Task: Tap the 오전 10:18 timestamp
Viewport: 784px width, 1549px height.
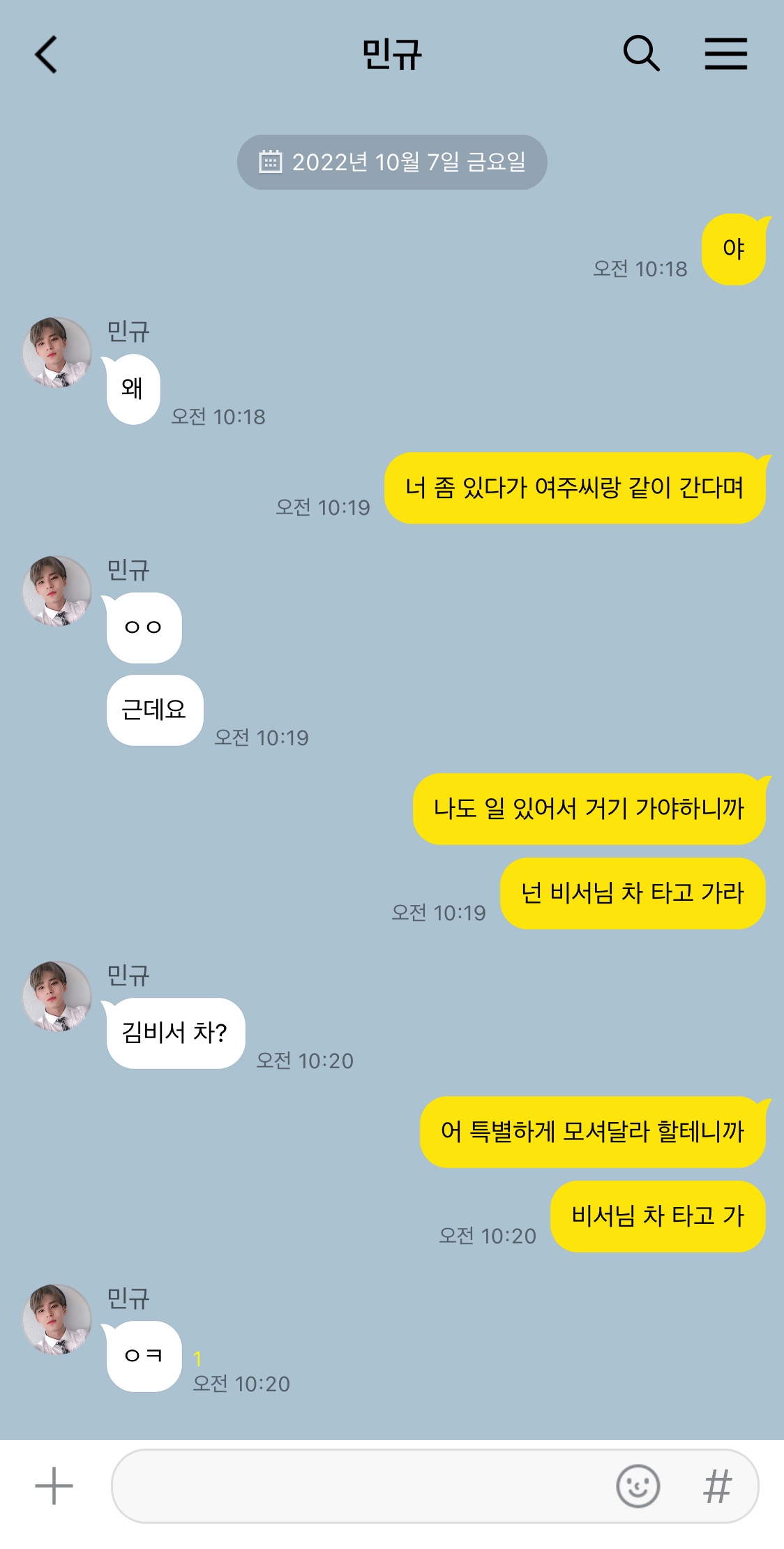Action: tap(640, 267)
